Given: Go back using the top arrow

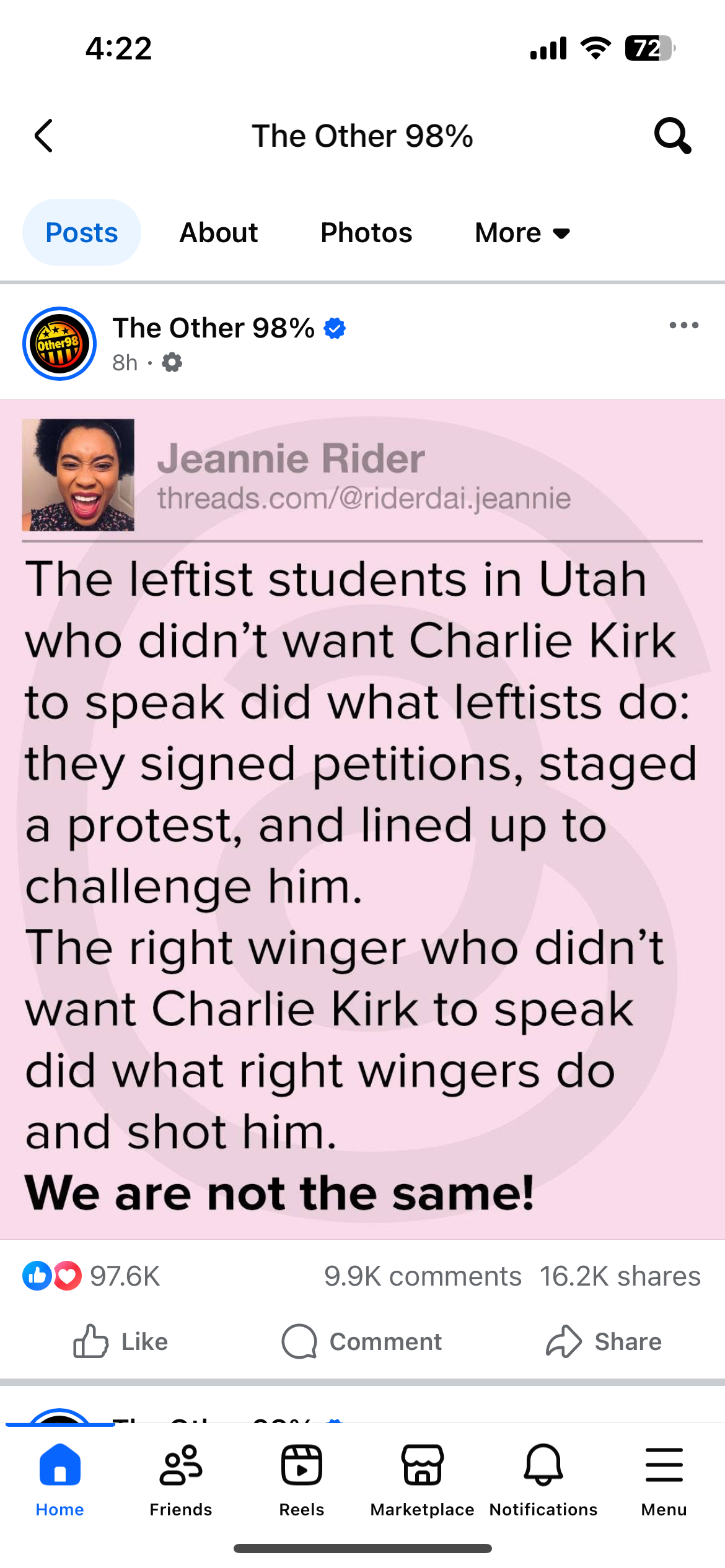Looking at the screenshot, I should click(x=44, y=136).
